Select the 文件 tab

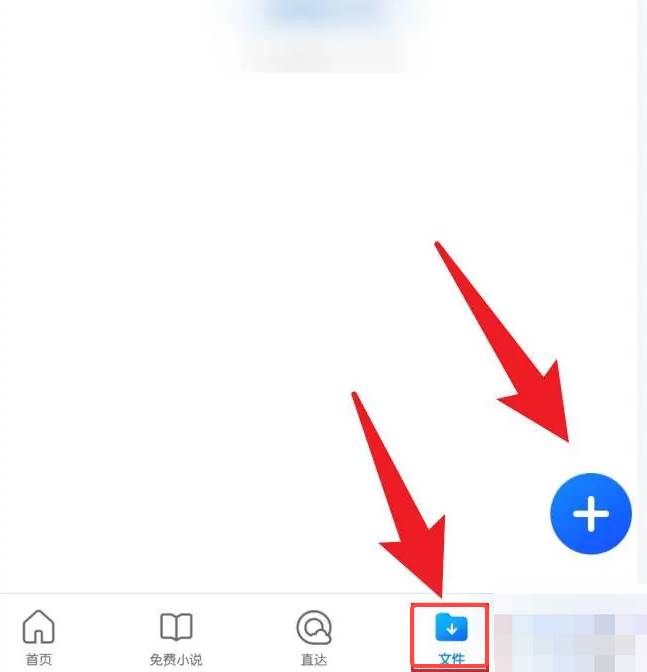[x=451, y=637]
